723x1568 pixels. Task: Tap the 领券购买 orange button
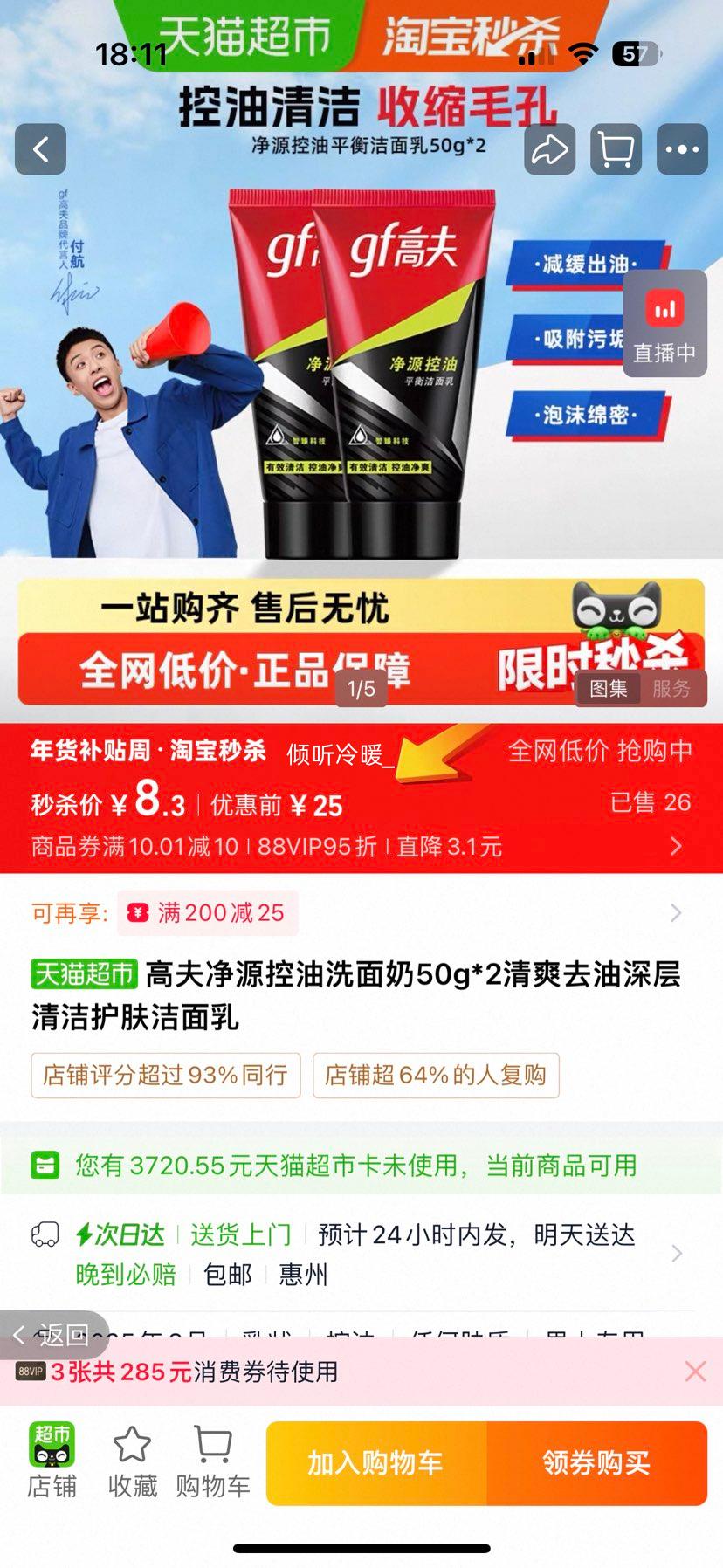click(x=597, y=1463)
